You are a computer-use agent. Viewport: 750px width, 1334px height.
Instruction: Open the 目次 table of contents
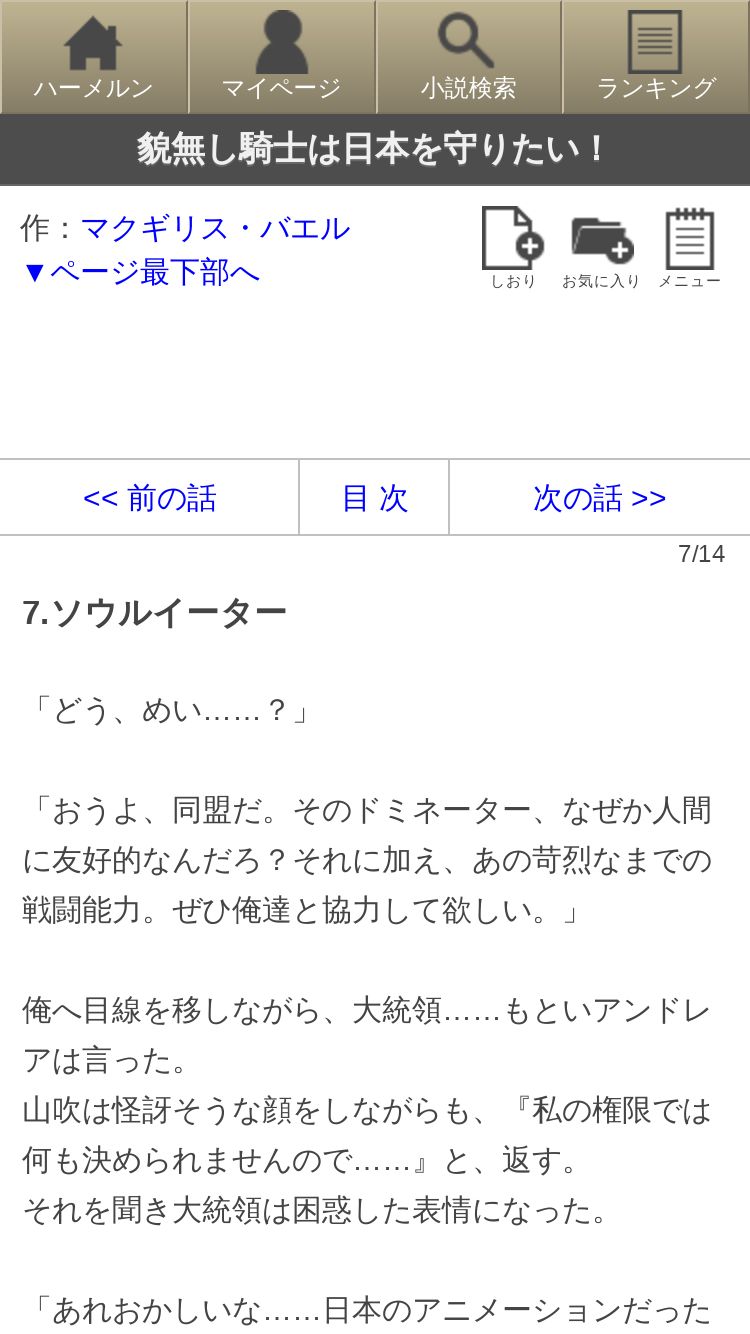(374, 498)
